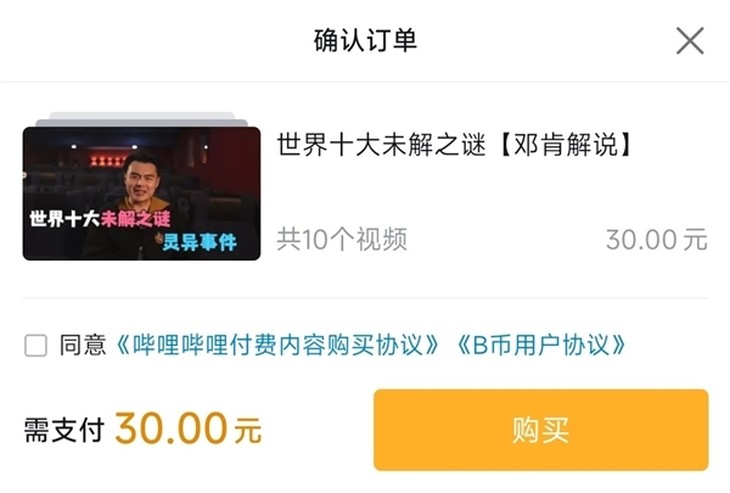The width and height of the screenshot is (730, 493).
Task: Open 《B币用户协议》 link
Action: 540,346
